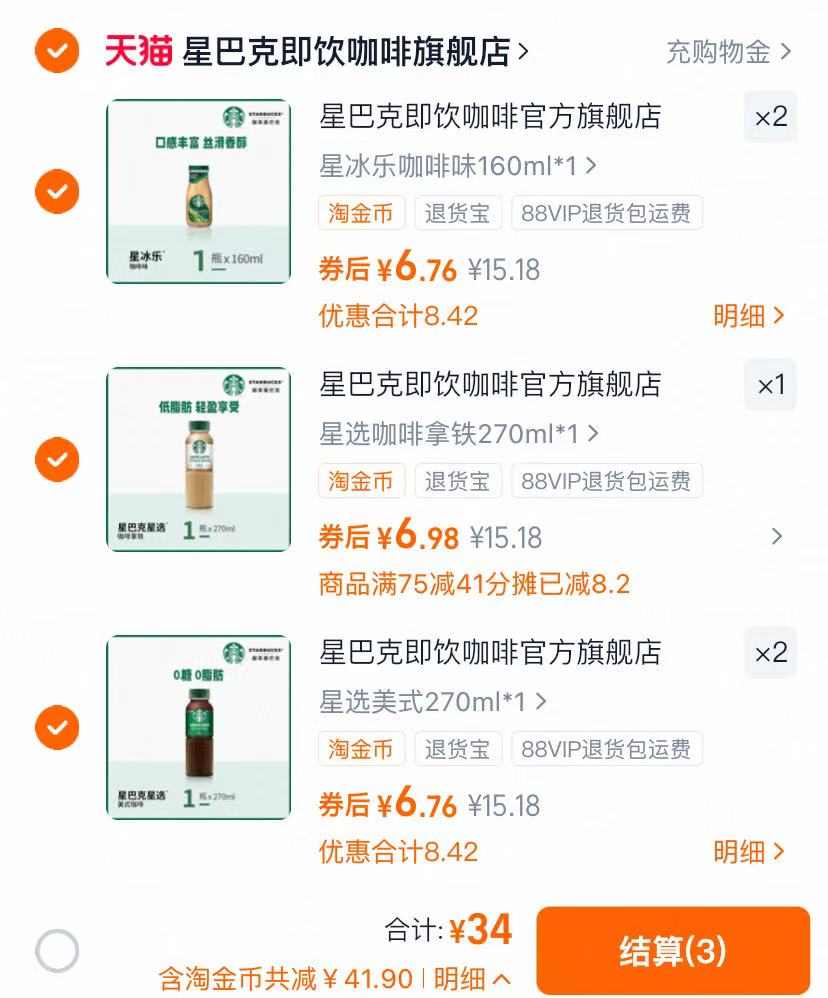This screenshot has width=828, height=998.
Task: Deselect the 星冰乐咖啡味 item checkbox
Action: coord(57,191)
